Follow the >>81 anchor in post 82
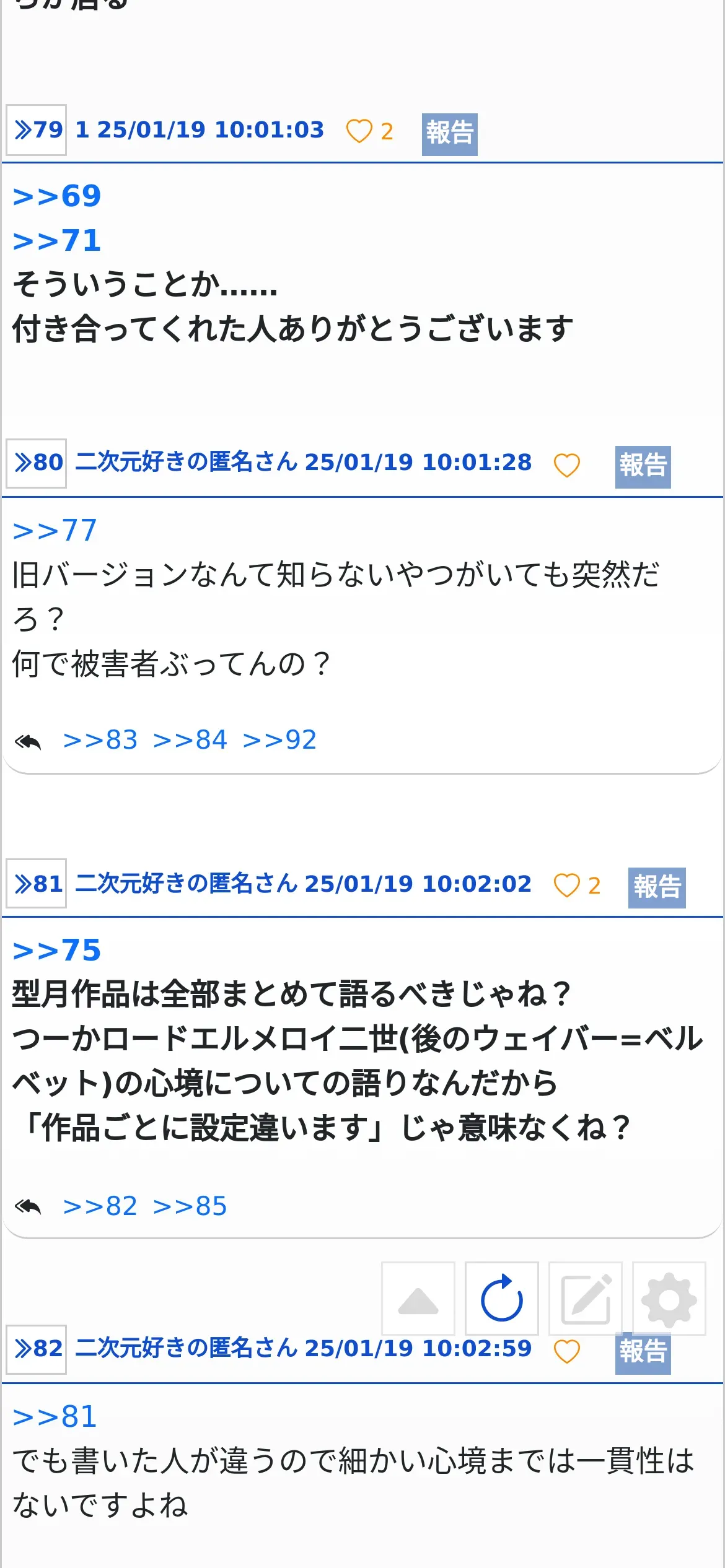The width and height of the screenshot is (725, 1568). pos(55,1417)
